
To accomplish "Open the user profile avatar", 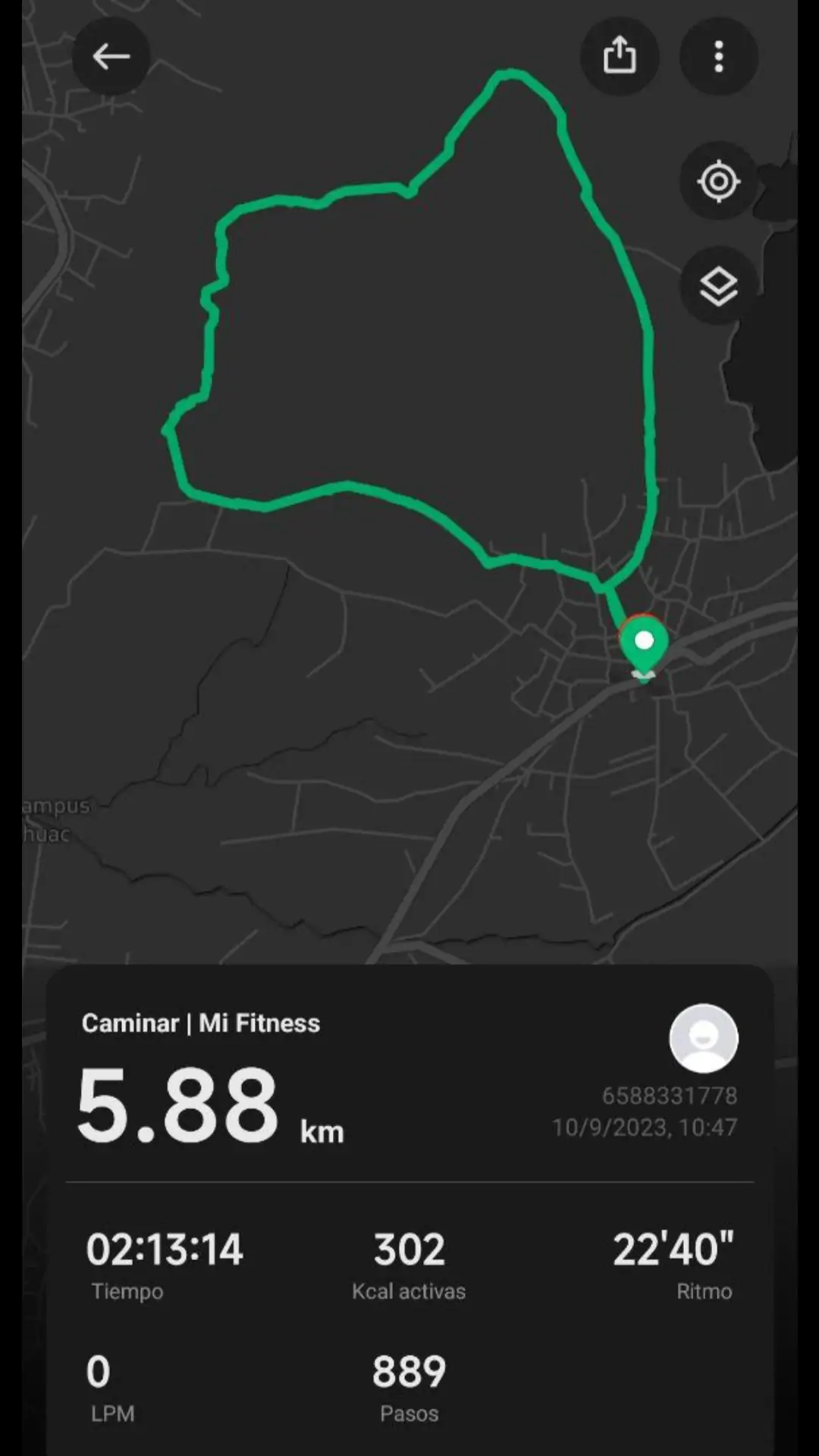I will [703, 1038].
